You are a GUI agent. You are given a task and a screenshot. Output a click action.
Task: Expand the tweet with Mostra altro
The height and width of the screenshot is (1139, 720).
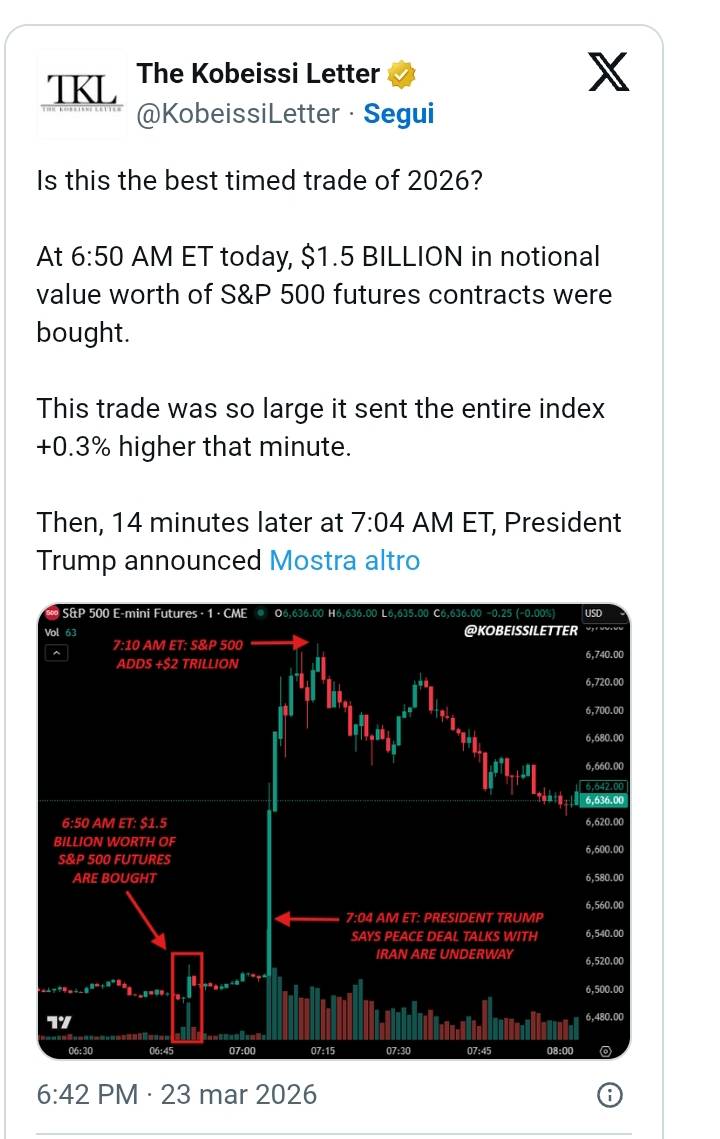coord(344,560)
